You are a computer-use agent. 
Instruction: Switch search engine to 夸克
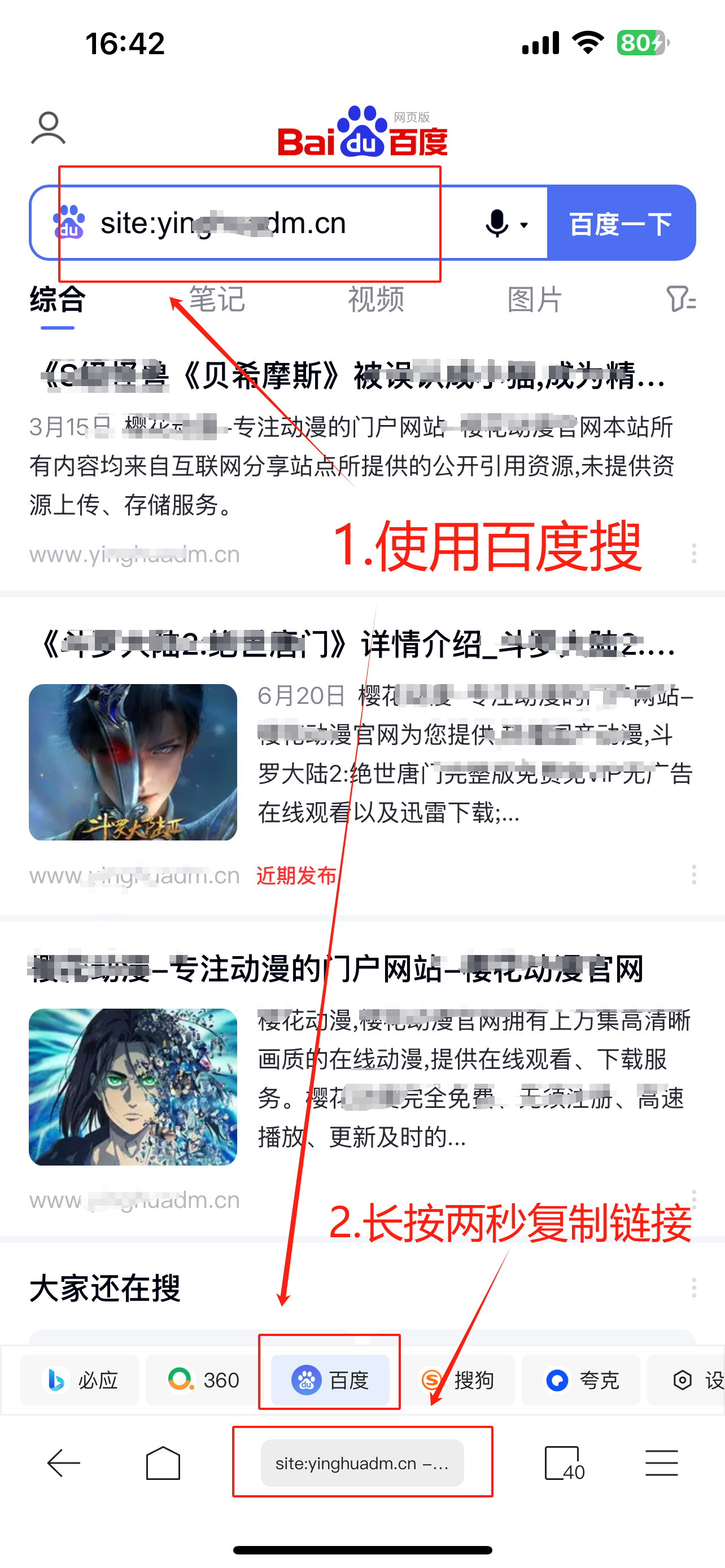580,1380
